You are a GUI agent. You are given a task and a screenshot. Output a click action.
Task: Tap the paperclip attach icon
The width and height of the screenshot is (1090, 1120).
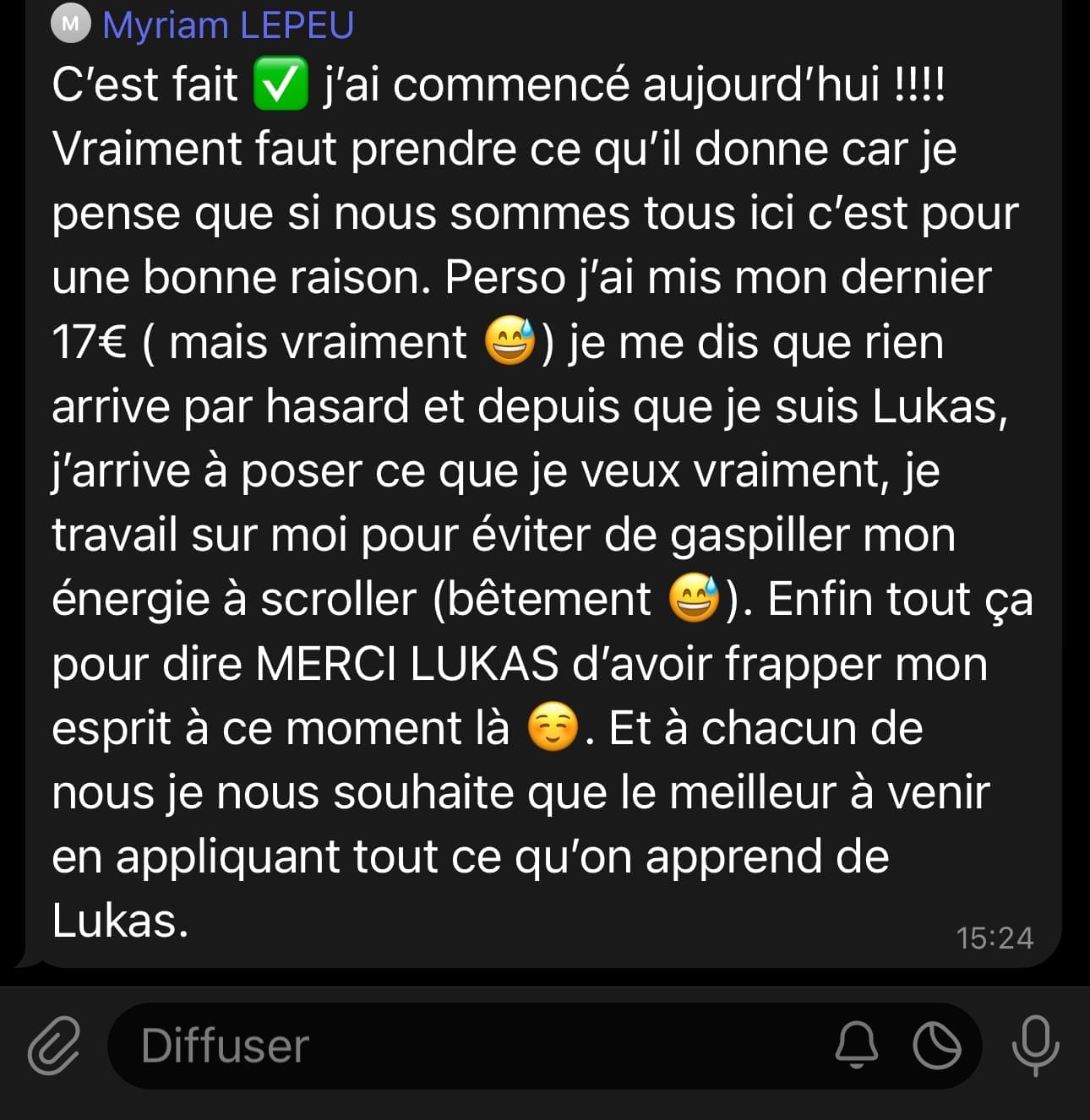pyautogui.click(x=54, y=1046)
